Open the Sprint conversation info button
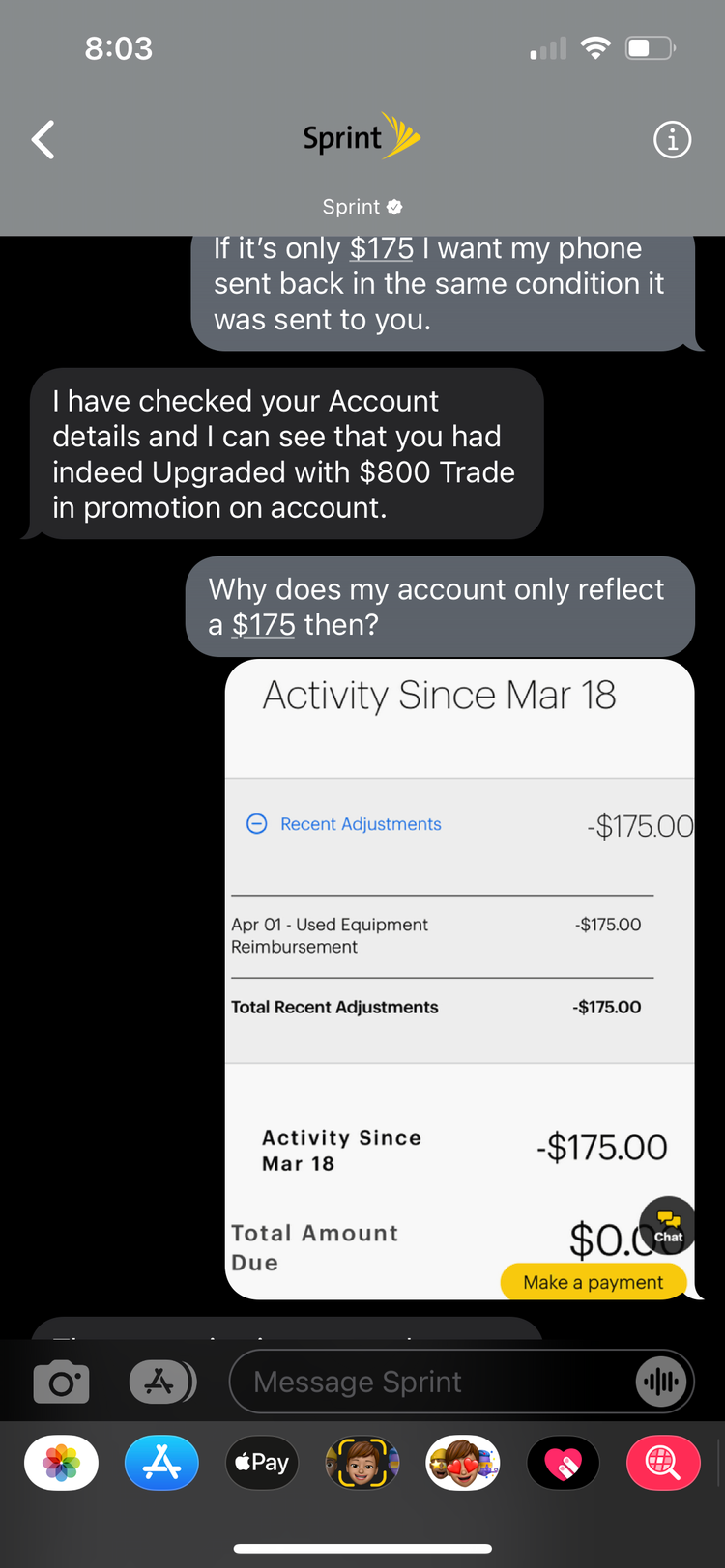Image resolution: width=725 pixels, height=1568 pixels. click(672, 140)
